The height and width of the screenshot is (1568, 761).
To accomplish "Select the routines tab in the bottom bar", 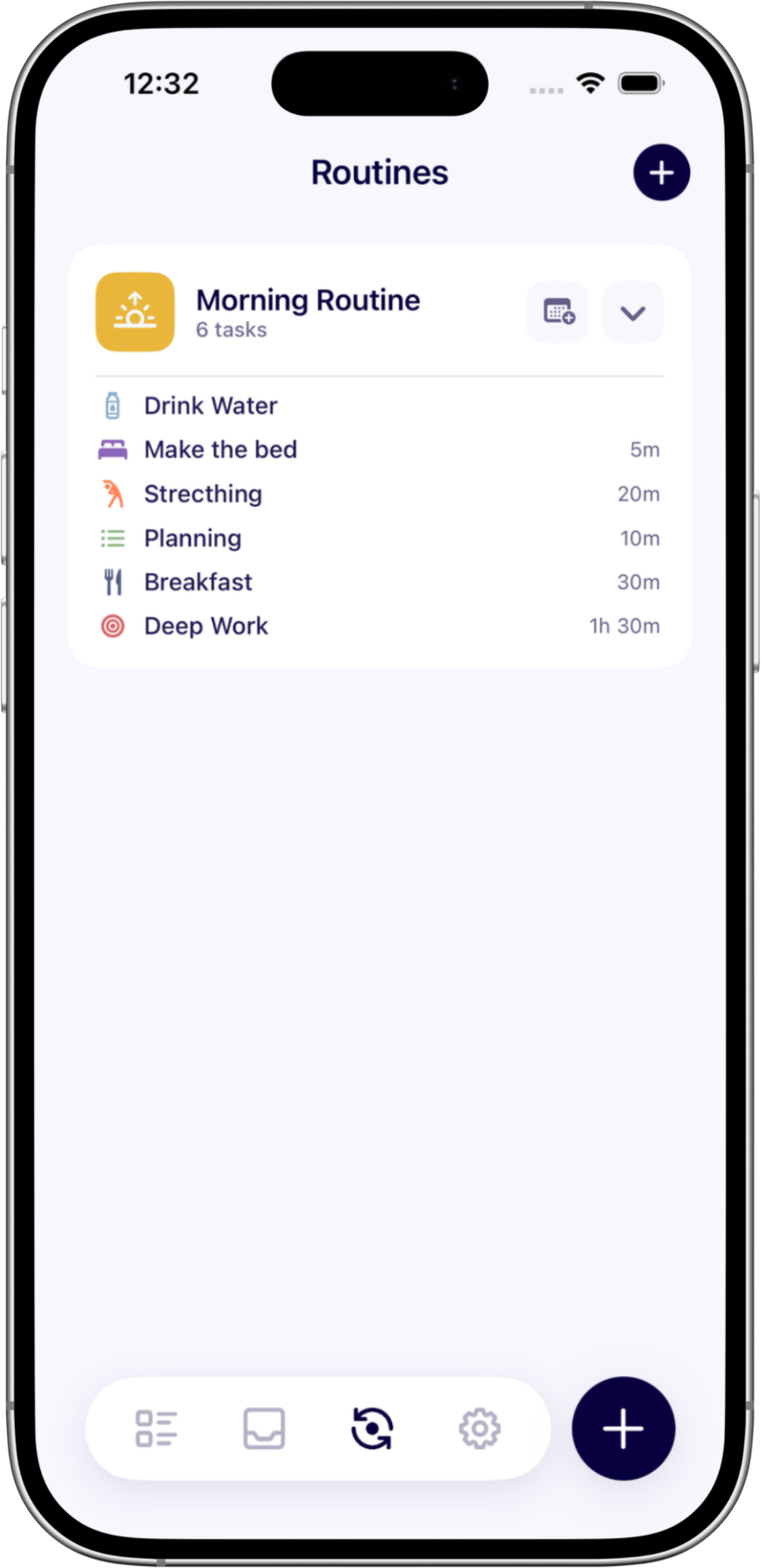I will [372, 1428].
